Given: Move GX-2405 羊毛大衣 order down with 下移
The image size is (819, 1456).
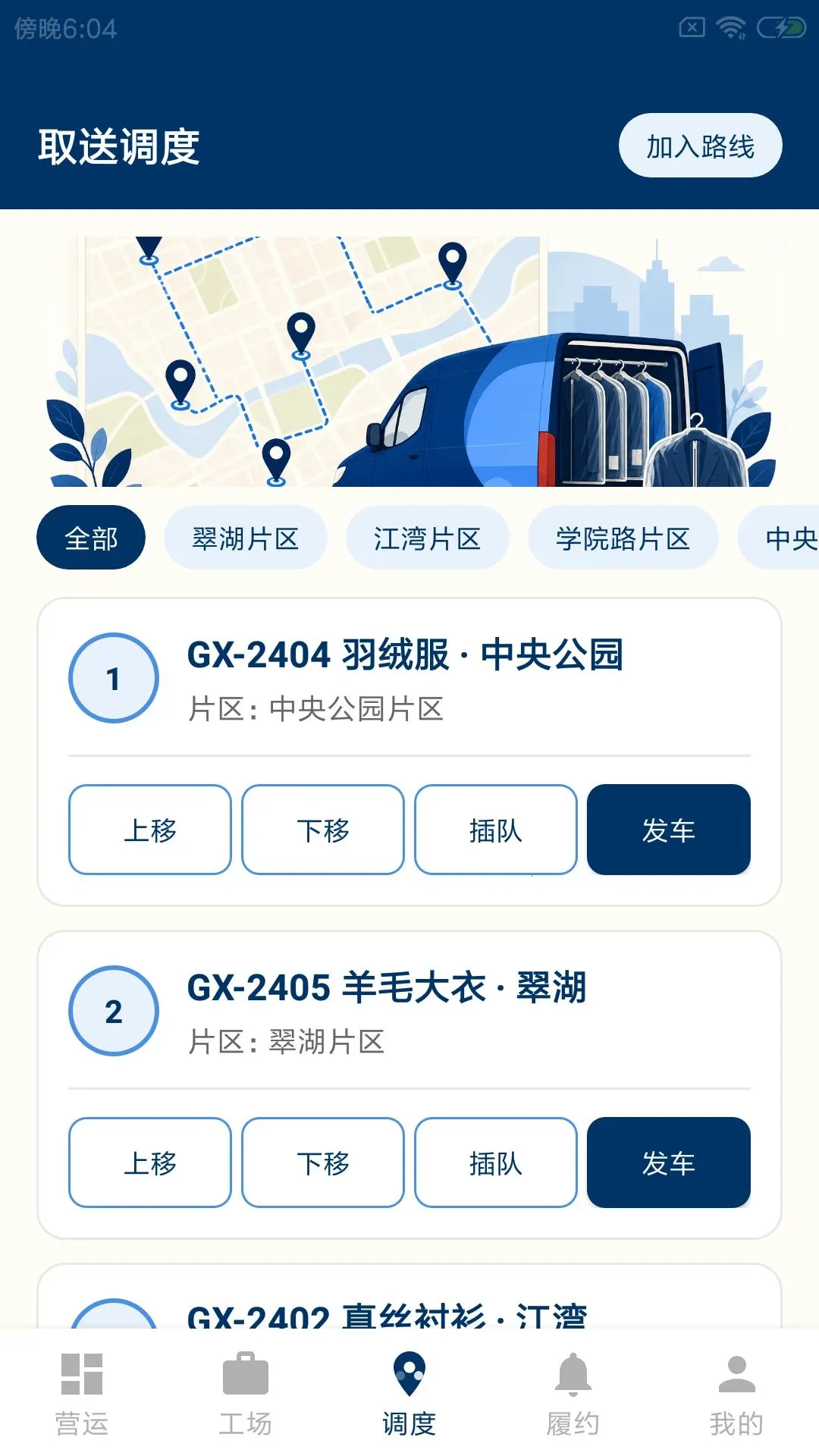Looking at the screenshot, I should (323, 1163).
